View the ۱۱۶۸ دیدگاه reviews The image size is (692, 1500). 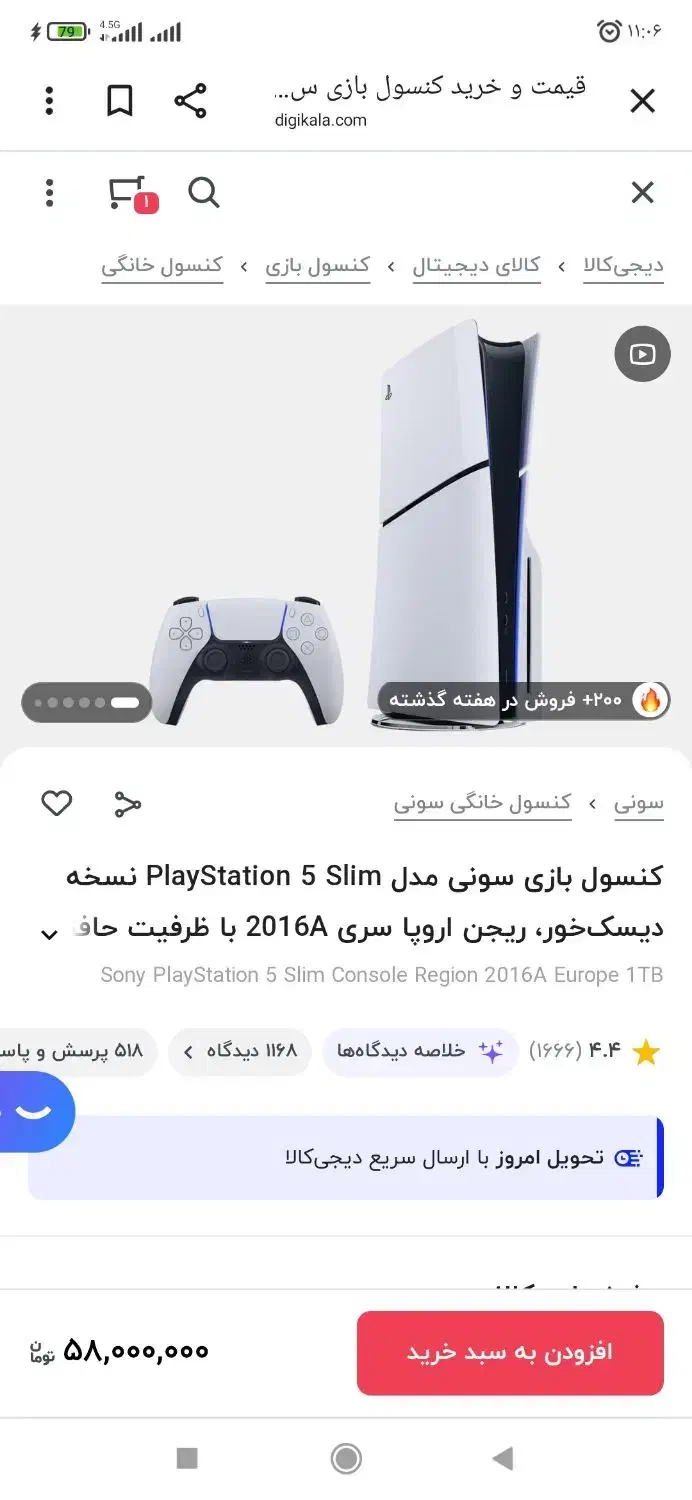(240, 1051)
